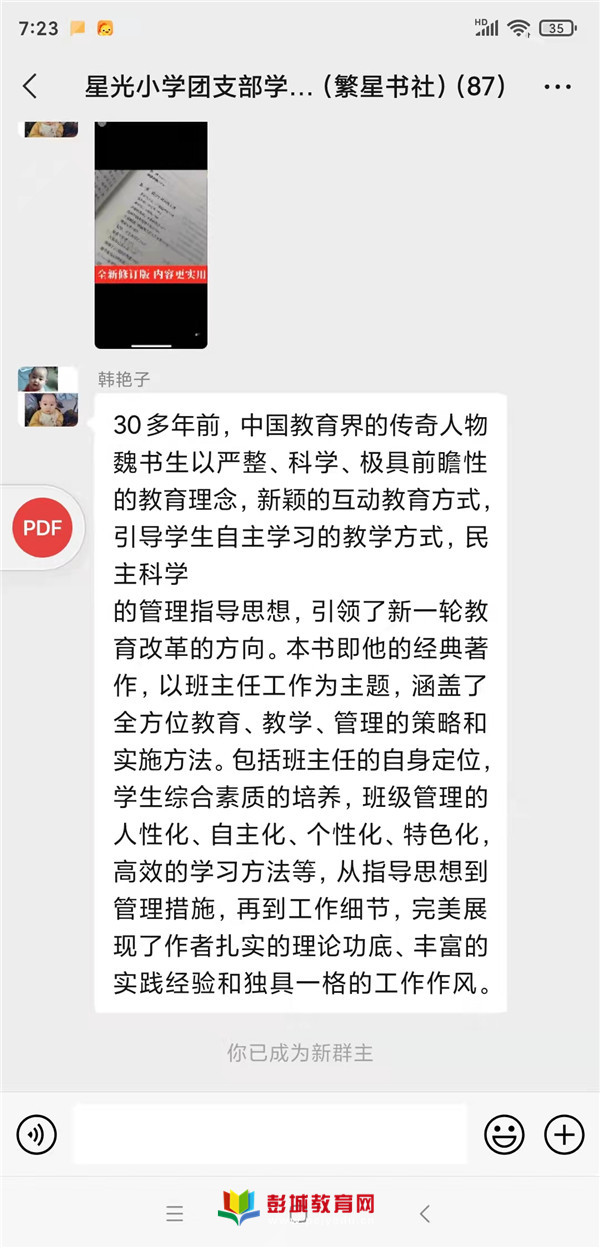Focus the message text field

270,1134
